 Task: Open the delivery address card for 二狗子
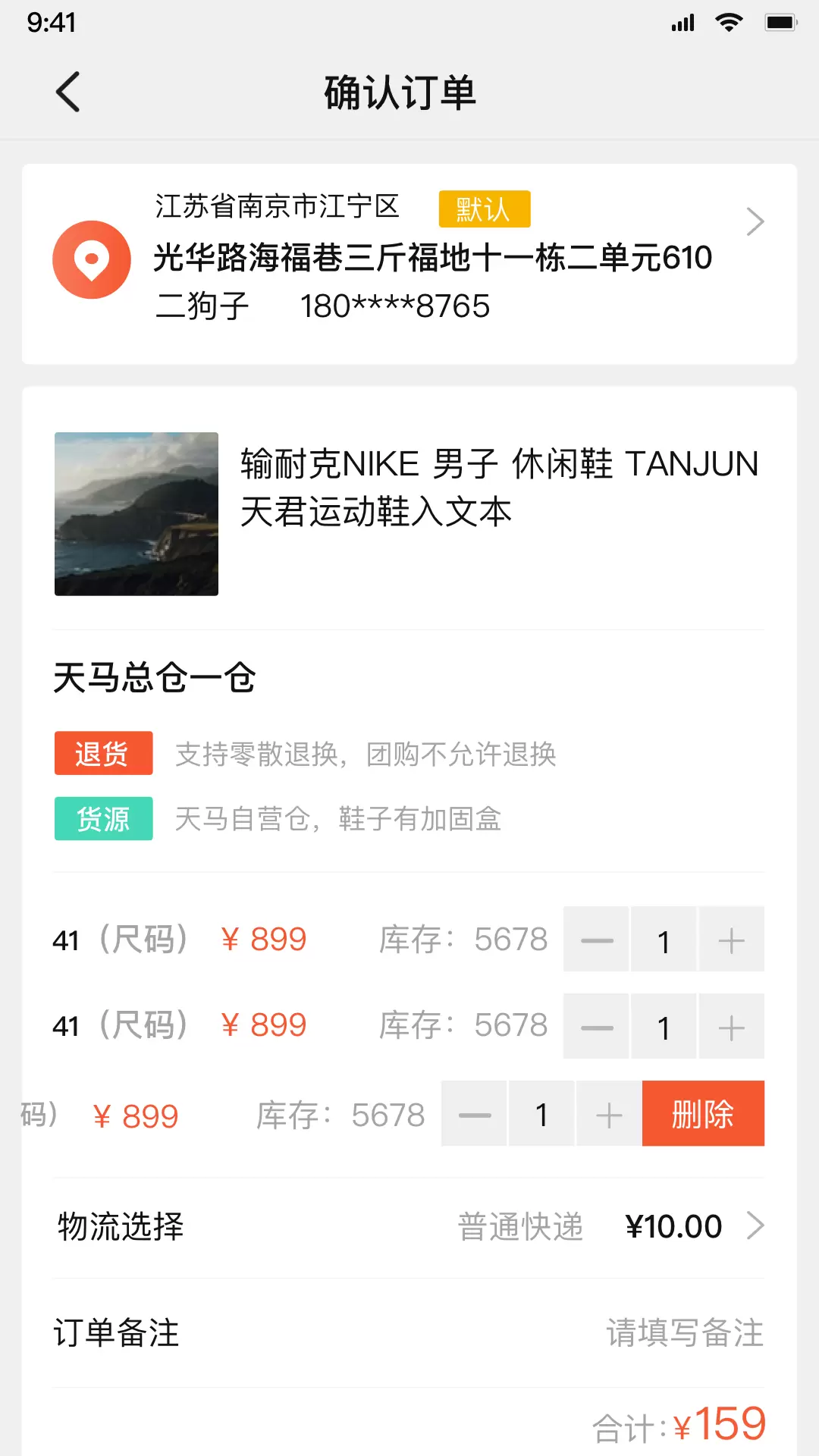coord(409,264)
